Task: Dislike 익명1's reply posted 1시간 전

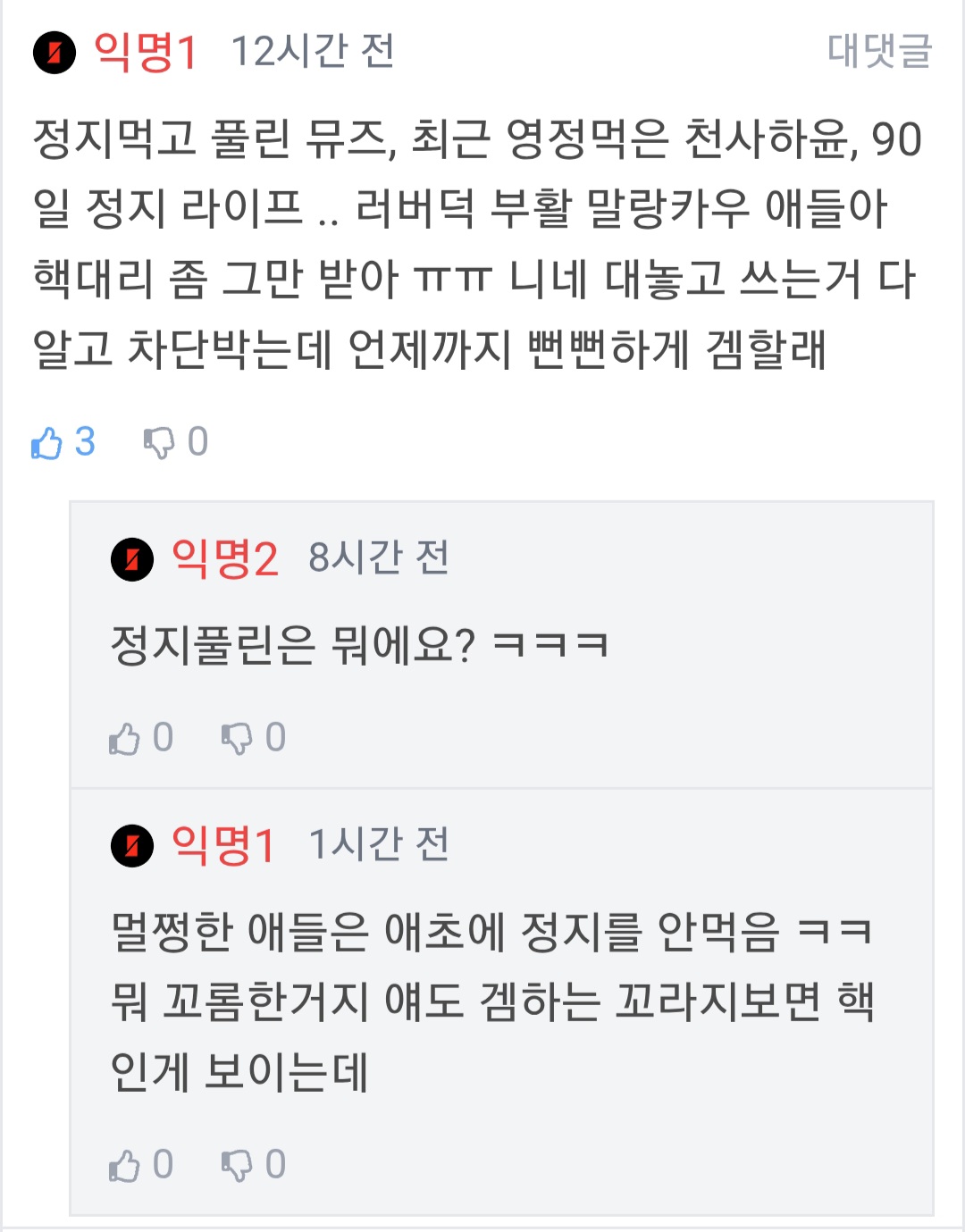Action: [x=237, y=1165]
